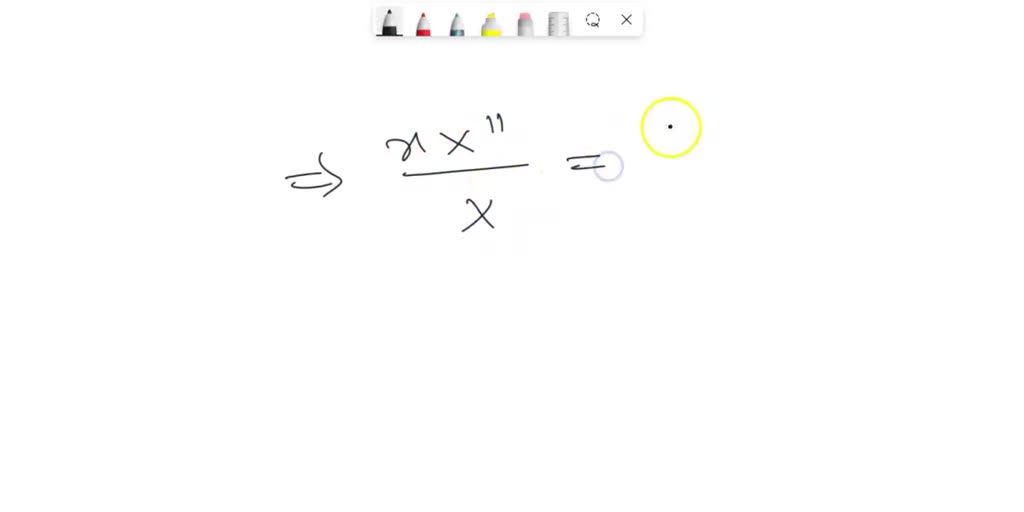Image resolution: width=1024 pixels, height=512 pixels.
Task: Activate the pink eraser
Action: tap(525, 23)
